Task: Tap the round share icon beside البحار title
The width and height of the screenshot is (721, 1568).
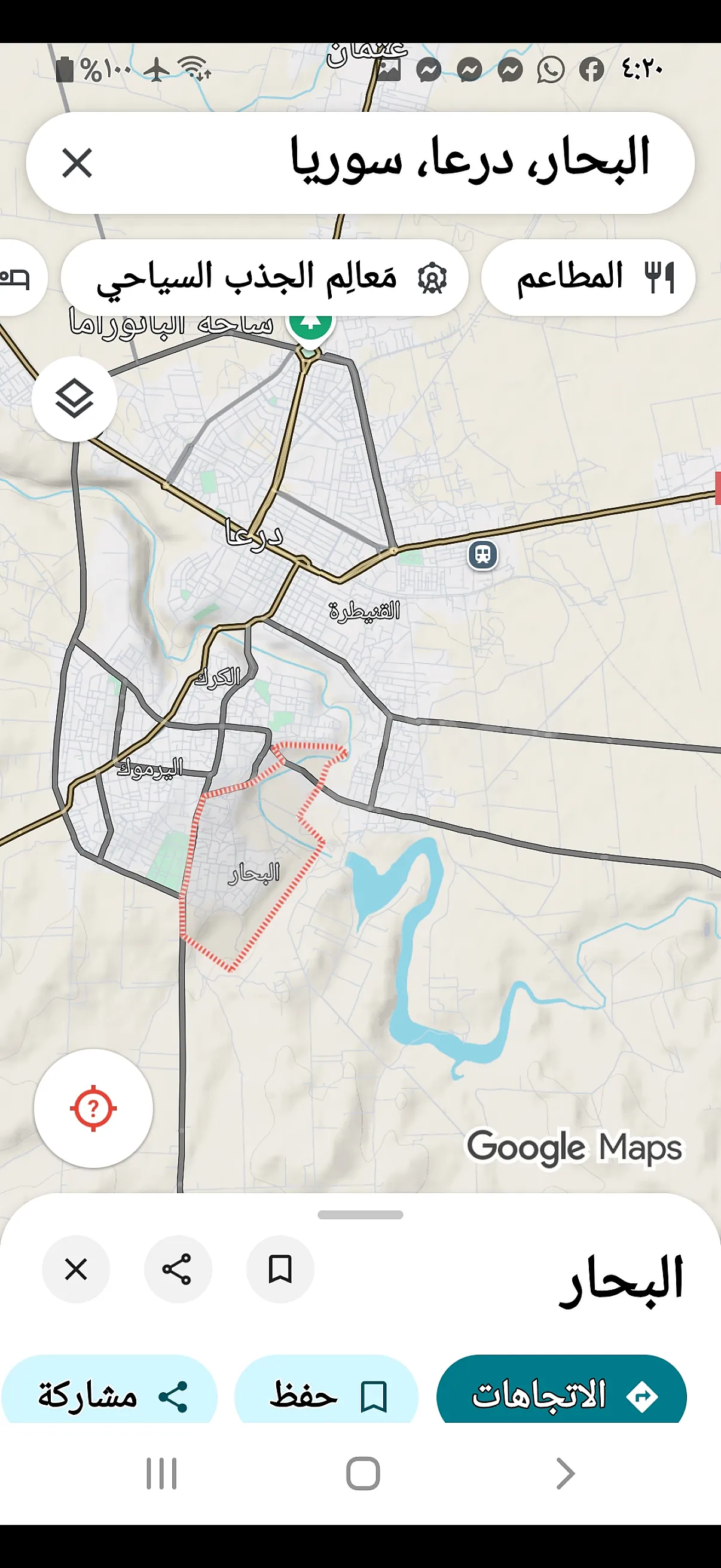Action: coord(178,1270)
